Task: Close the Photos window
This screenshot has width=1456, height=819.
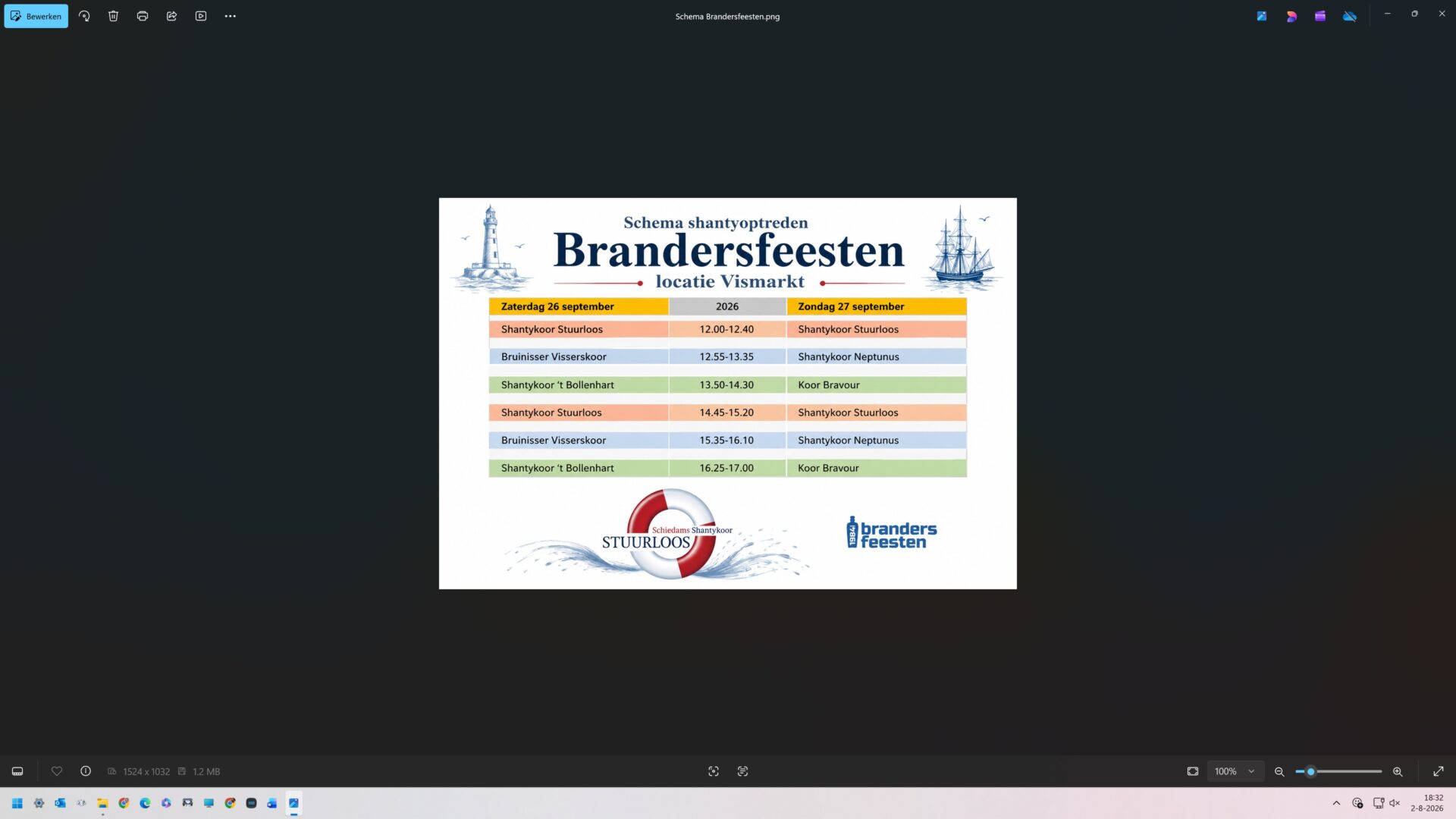Action: 1442,14
